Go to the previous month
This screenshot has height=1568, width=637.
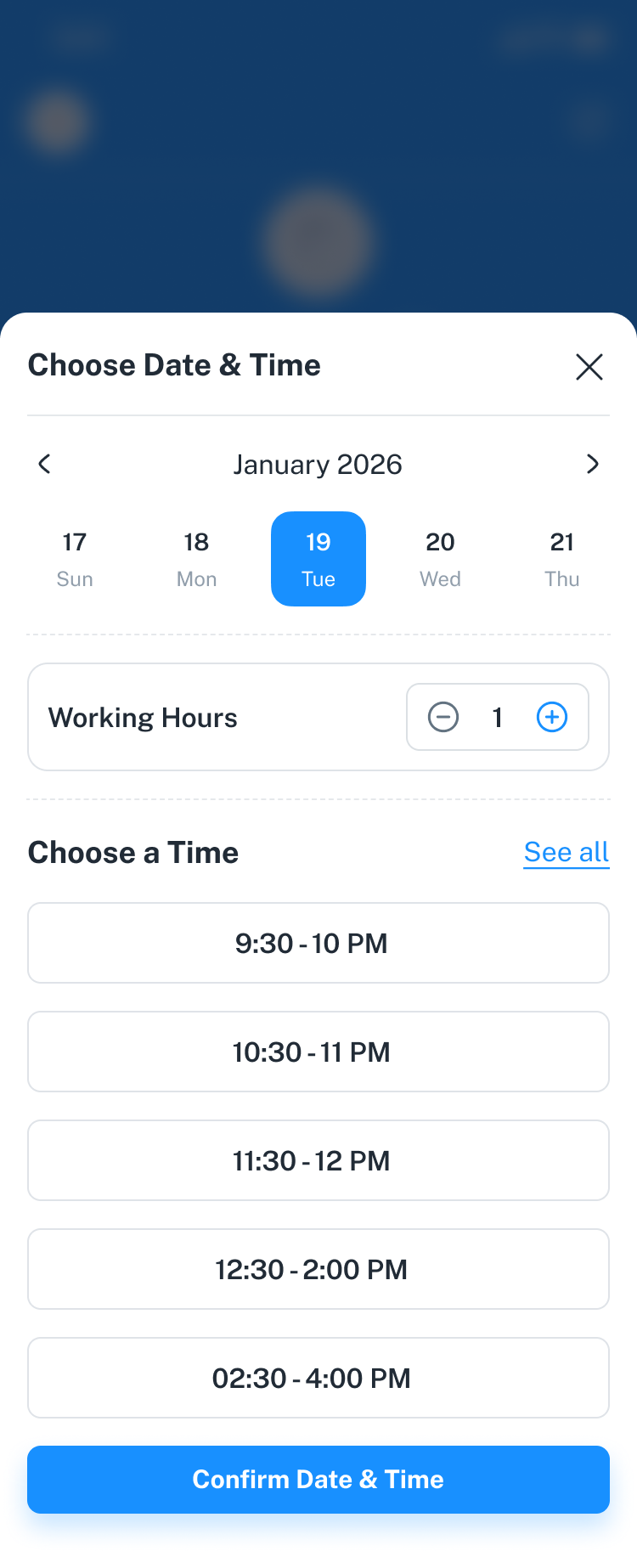[45, 464]
